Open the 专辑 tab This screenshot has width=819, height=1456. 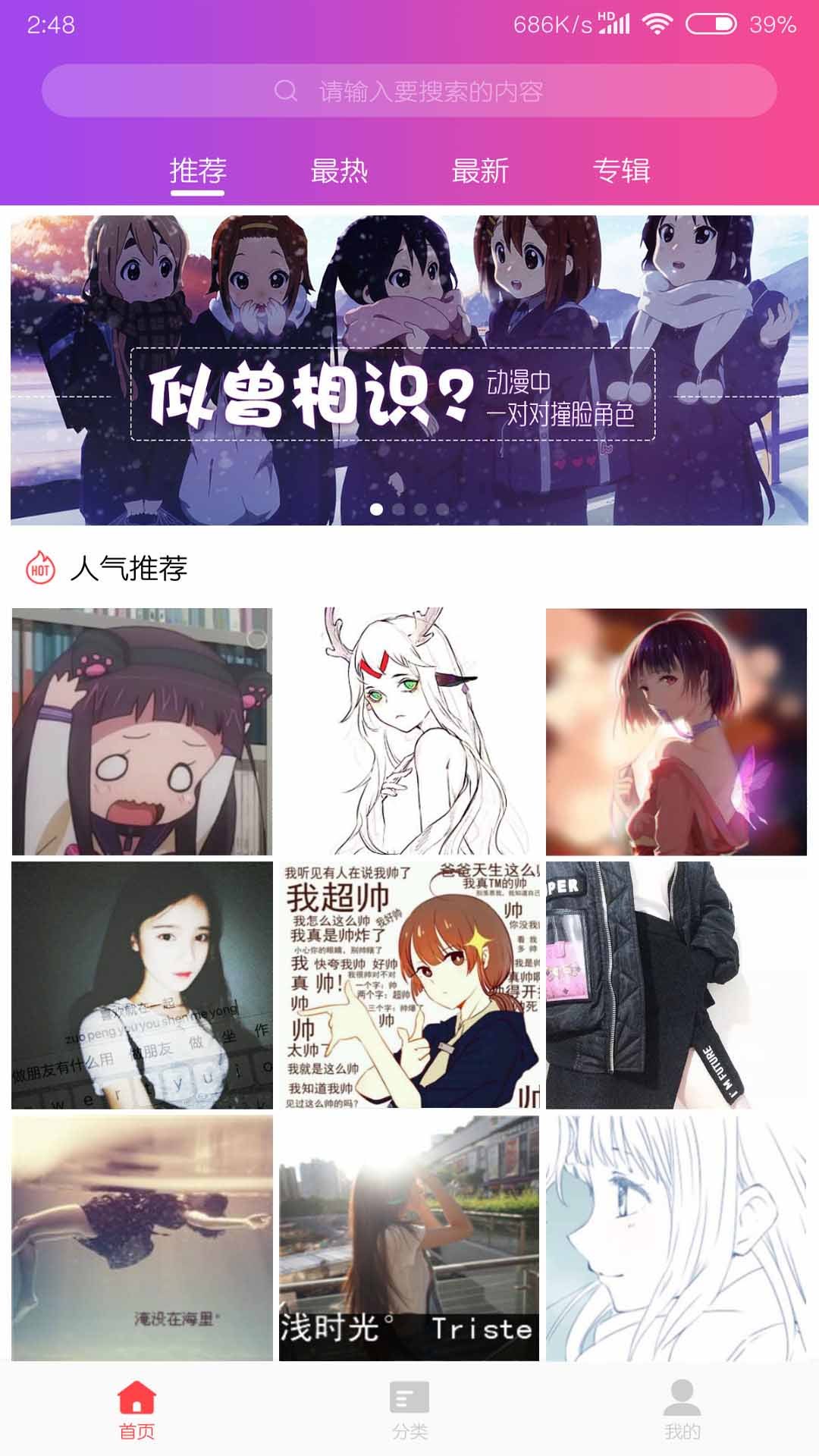click(x=621, y=171)
